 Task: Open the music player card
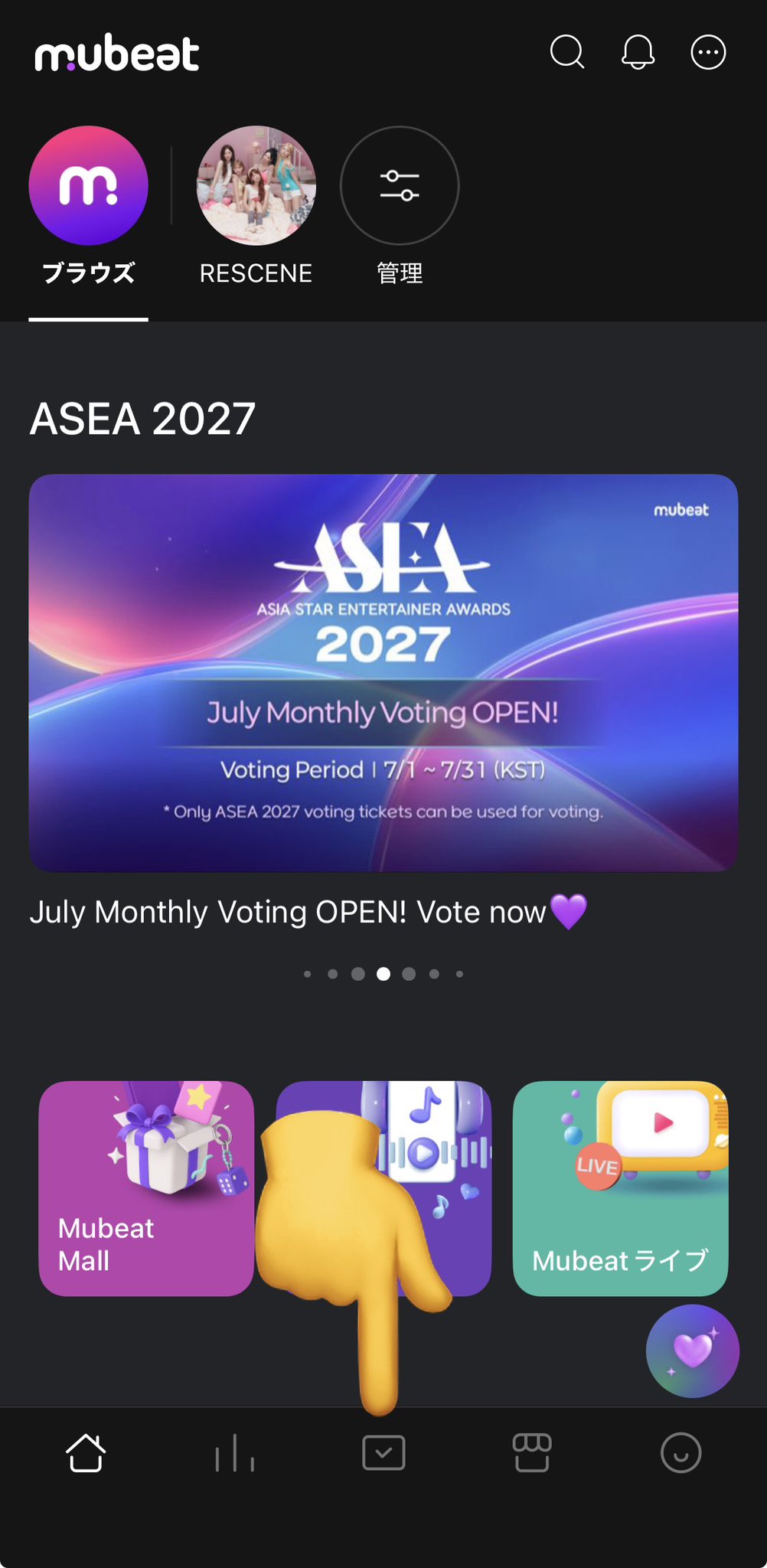(383, 1188)
